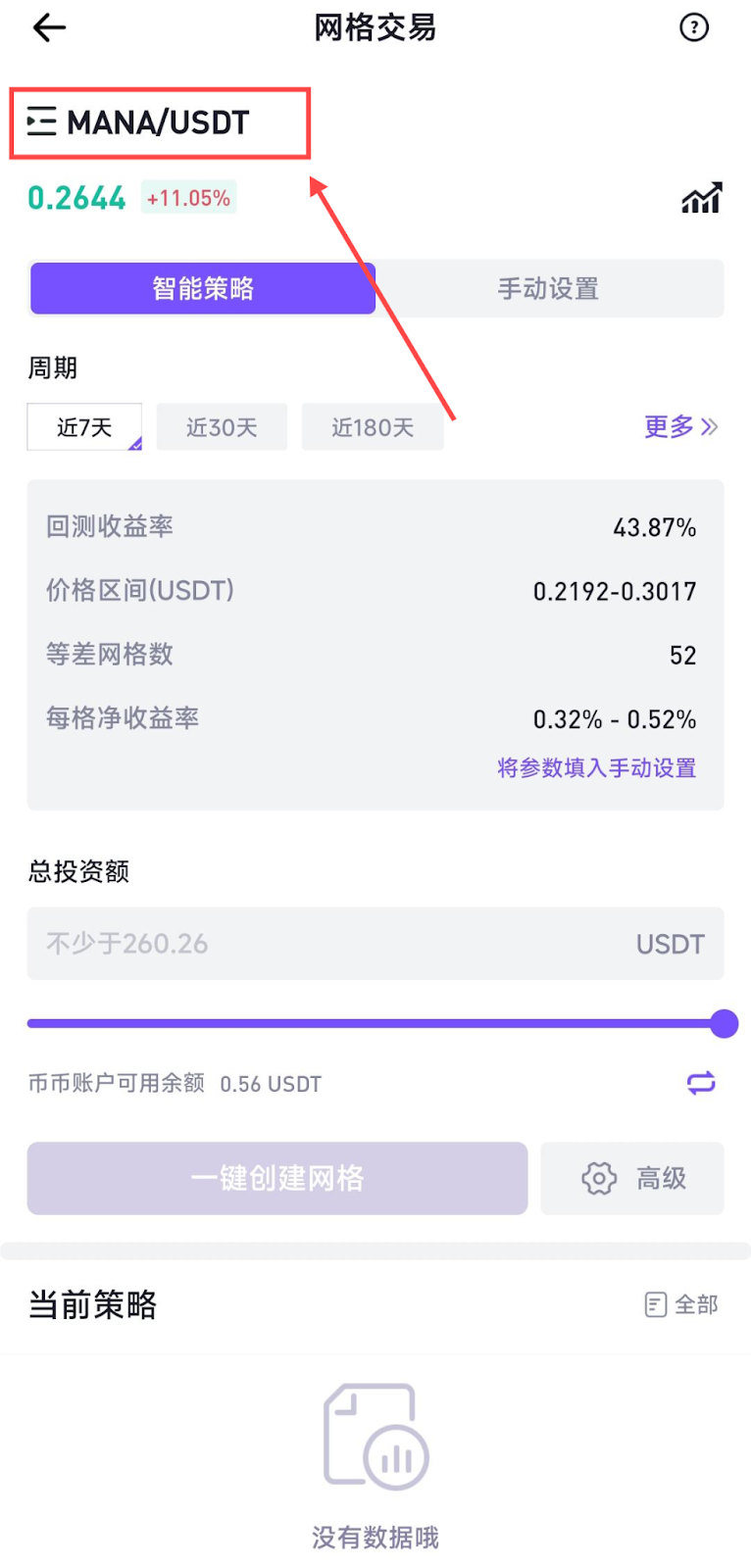Tap 更多 to see more periods

(x=680, y=427)
